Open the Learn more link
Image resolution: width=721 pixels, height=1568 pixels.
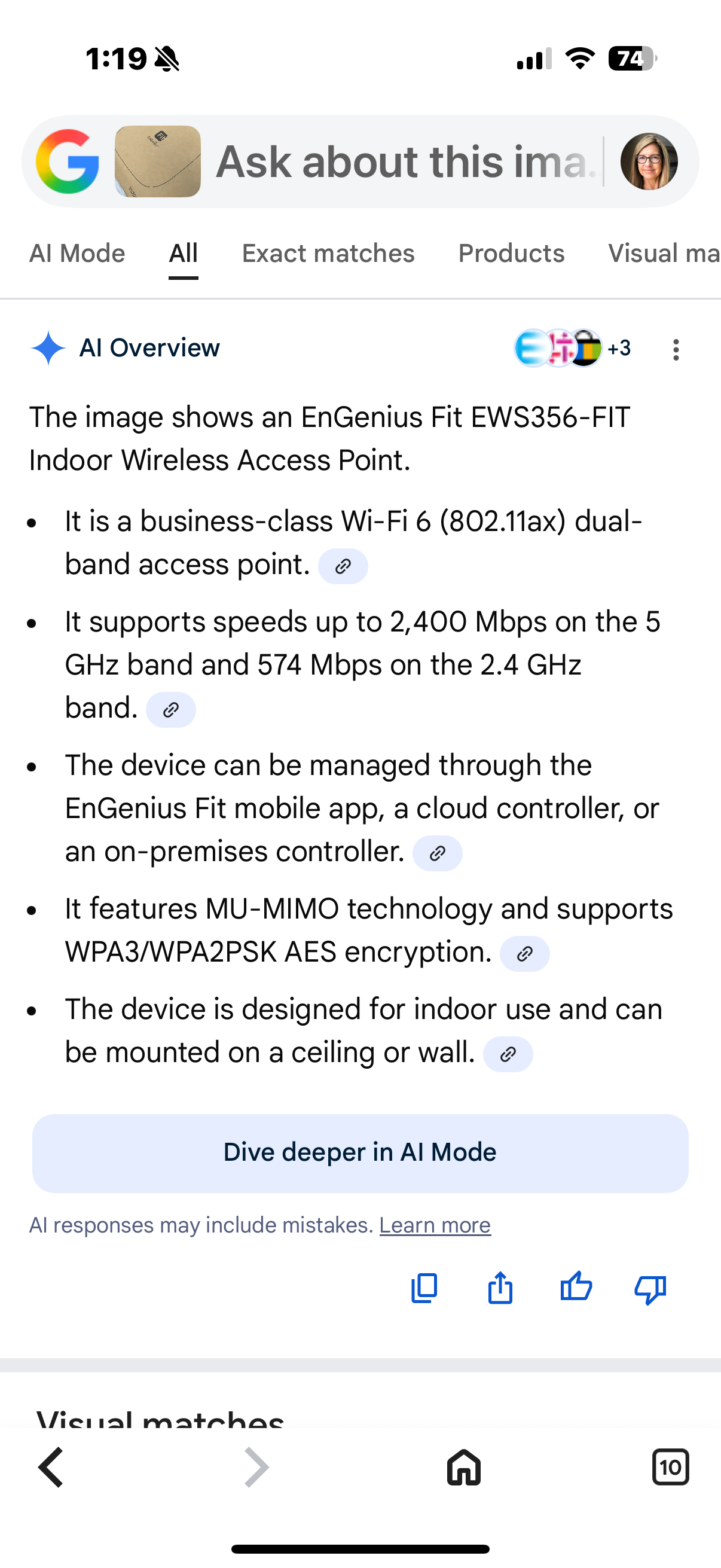[x=435, y=1225]
